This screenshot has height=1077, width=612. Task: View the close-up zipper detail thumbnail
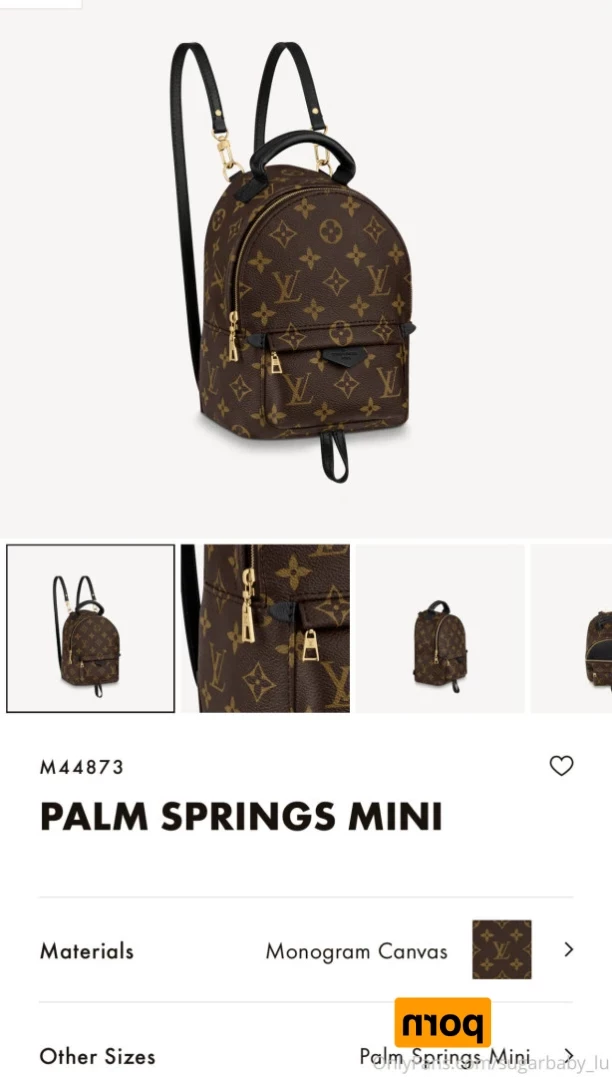(266, 628)
